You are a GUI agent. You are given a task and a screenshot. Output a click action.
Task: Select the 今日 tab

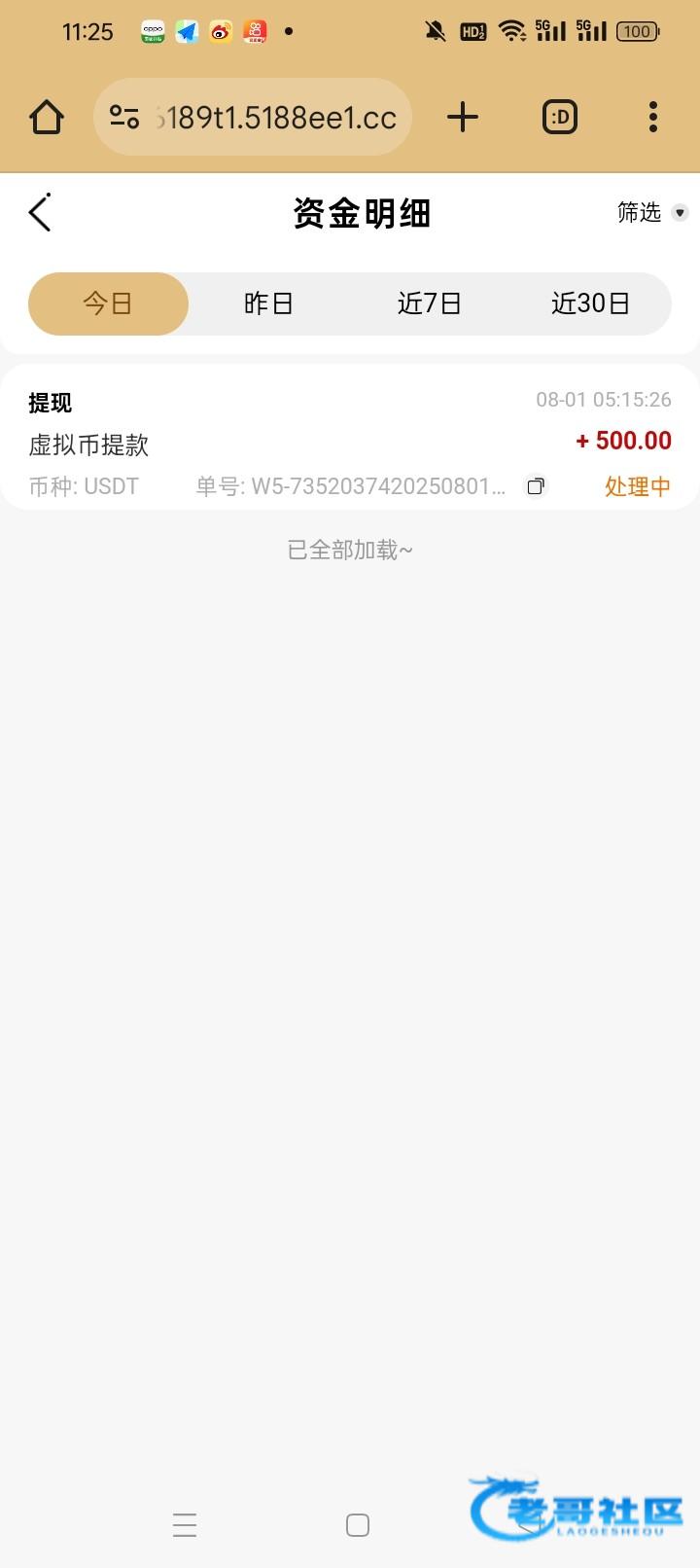(108, 303)
